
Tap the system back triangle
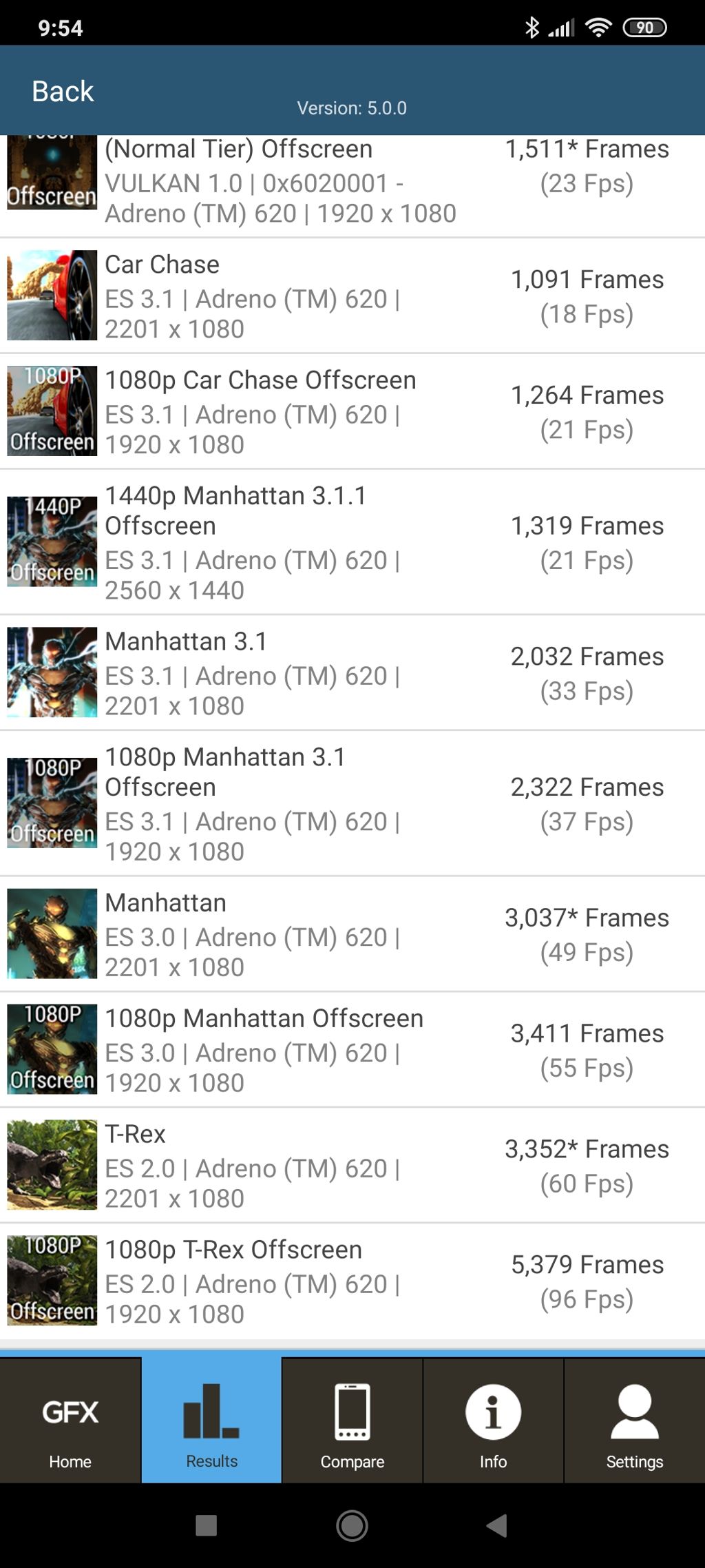(497, 1525)
